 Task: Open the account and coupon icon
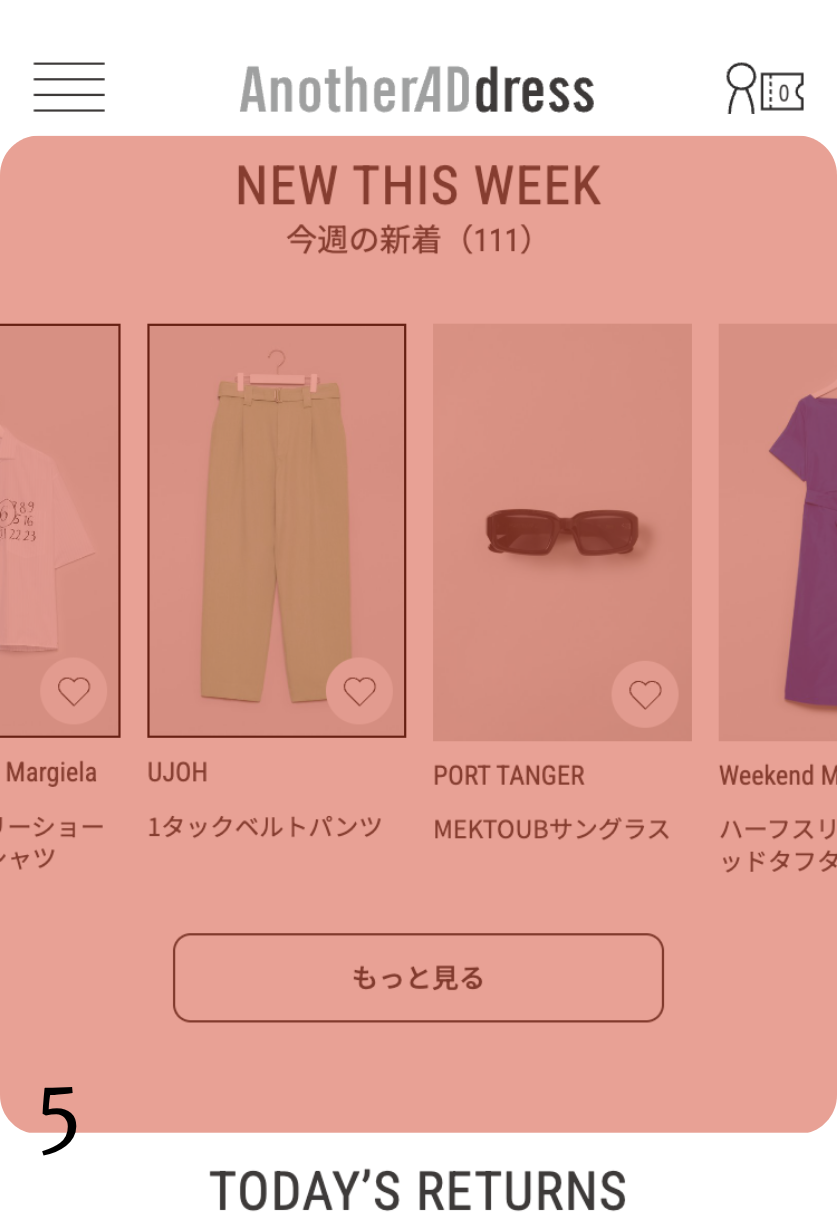click(x=764, y=89)
